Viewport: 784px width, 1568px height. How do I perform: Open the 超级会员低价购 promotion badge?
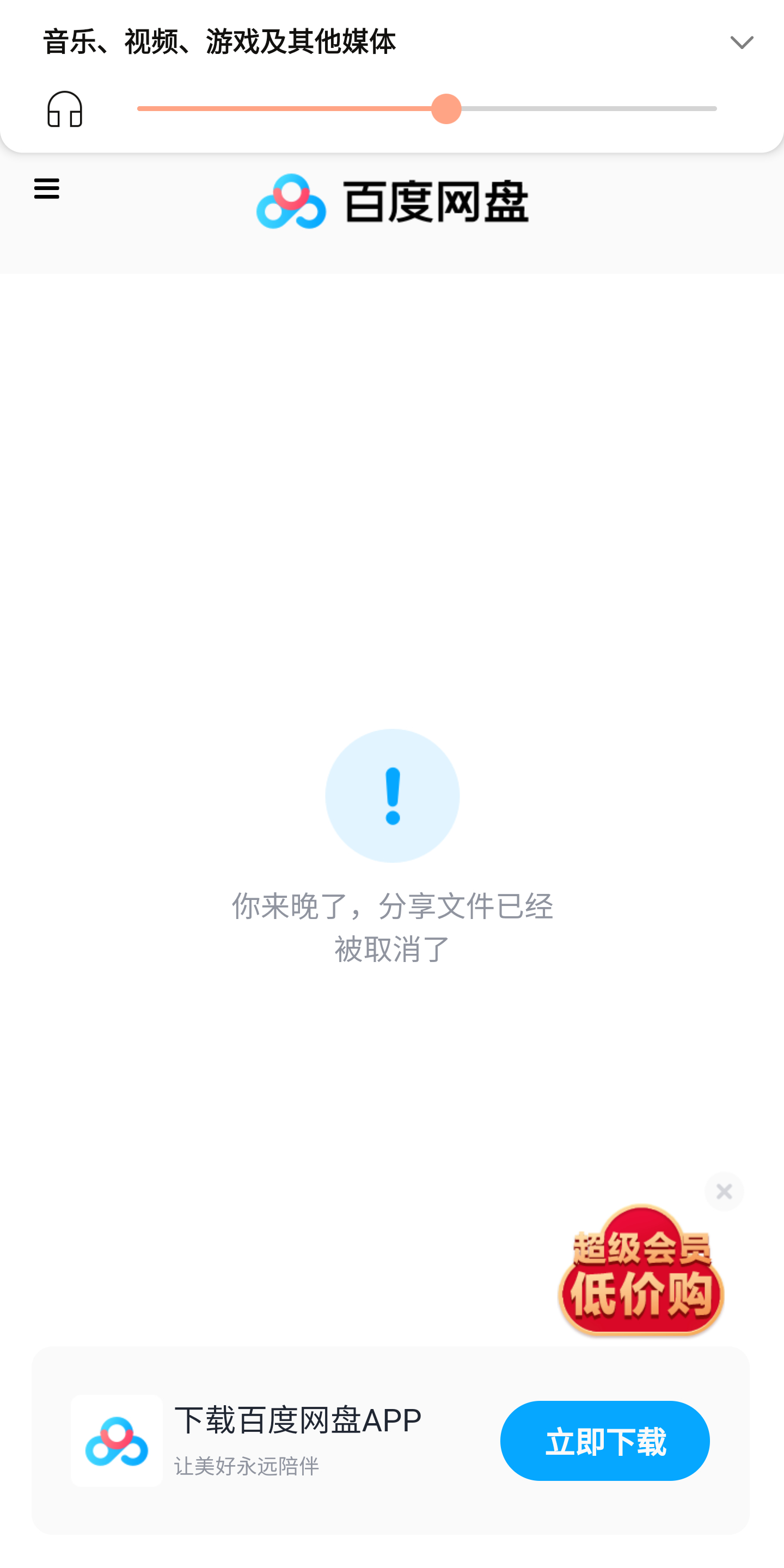coord(641,1270)
